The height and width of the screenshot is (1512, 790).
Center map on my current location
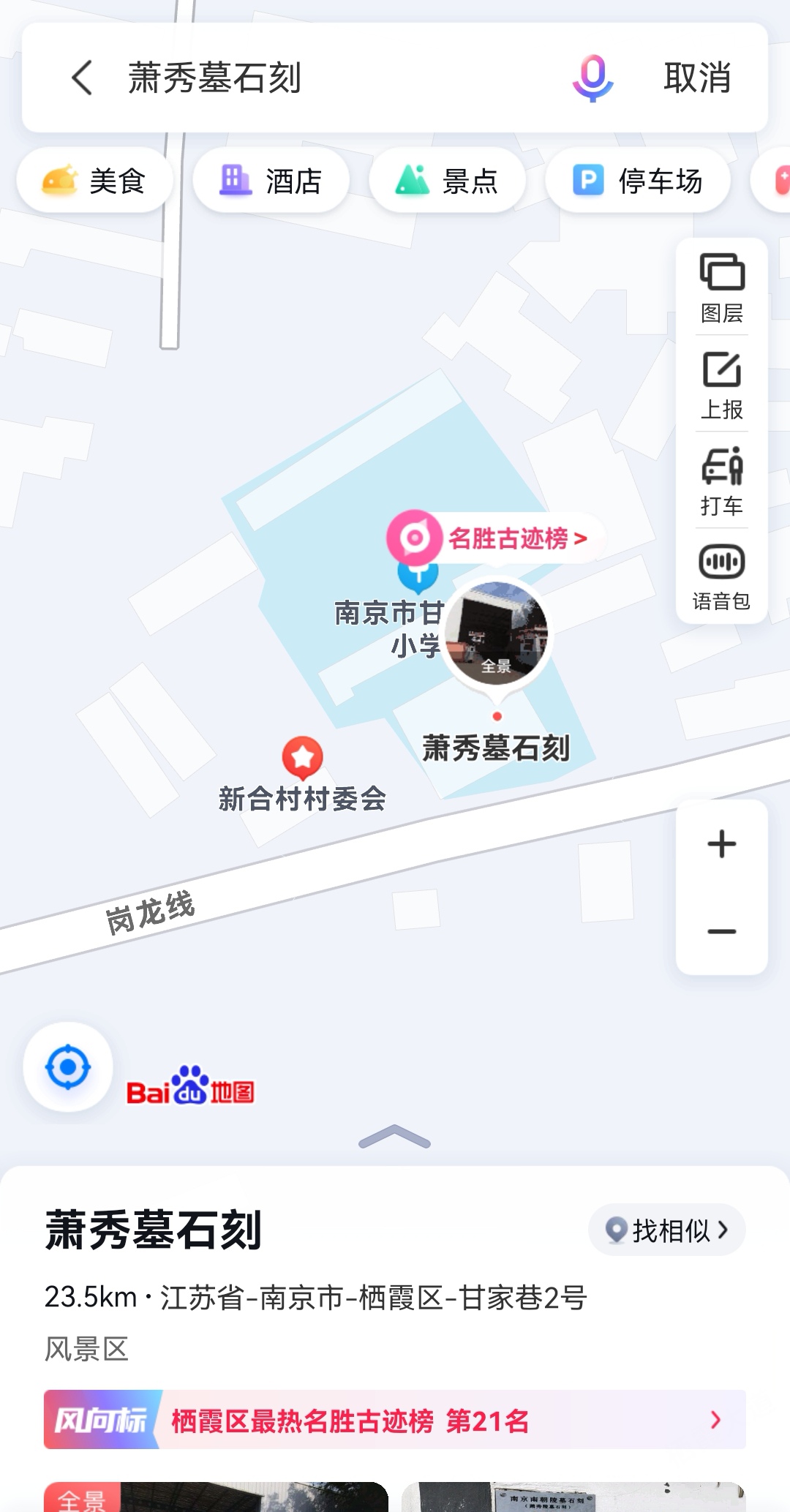[x=68, y=1067]
